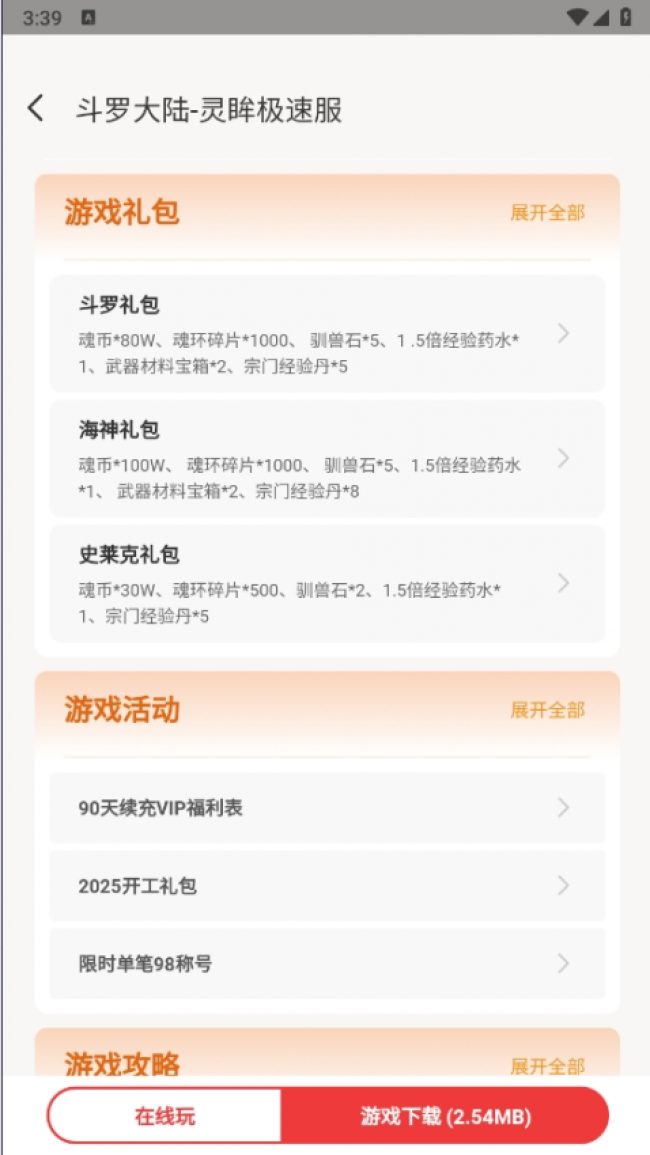Download the game via 游戏下载 button
The height and width of the screenshot is (1155, 650).
click(445, 1116)
